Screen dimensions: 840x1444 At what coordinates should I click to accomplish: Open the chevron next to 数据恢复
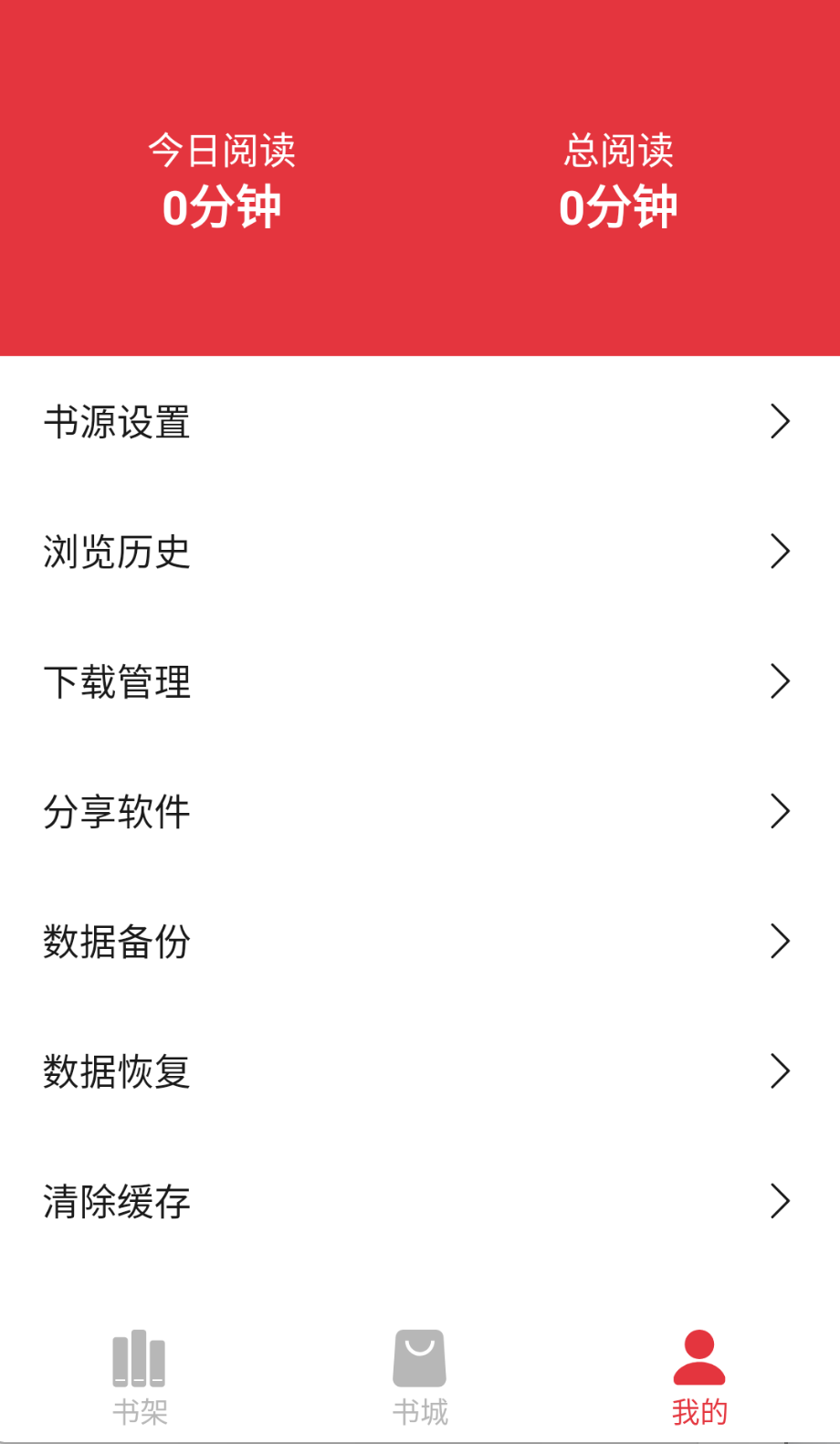click(781, 1071)
